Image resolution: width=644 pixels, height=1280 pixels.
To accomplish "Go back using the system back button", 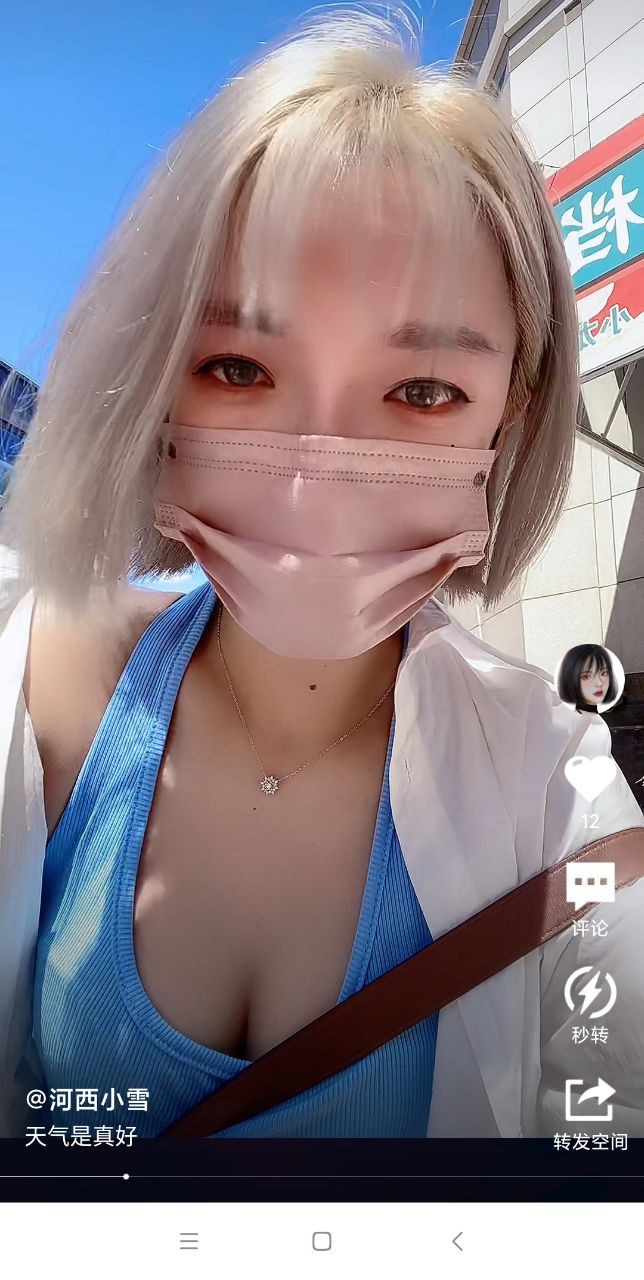I will [x=457, y=1241].
